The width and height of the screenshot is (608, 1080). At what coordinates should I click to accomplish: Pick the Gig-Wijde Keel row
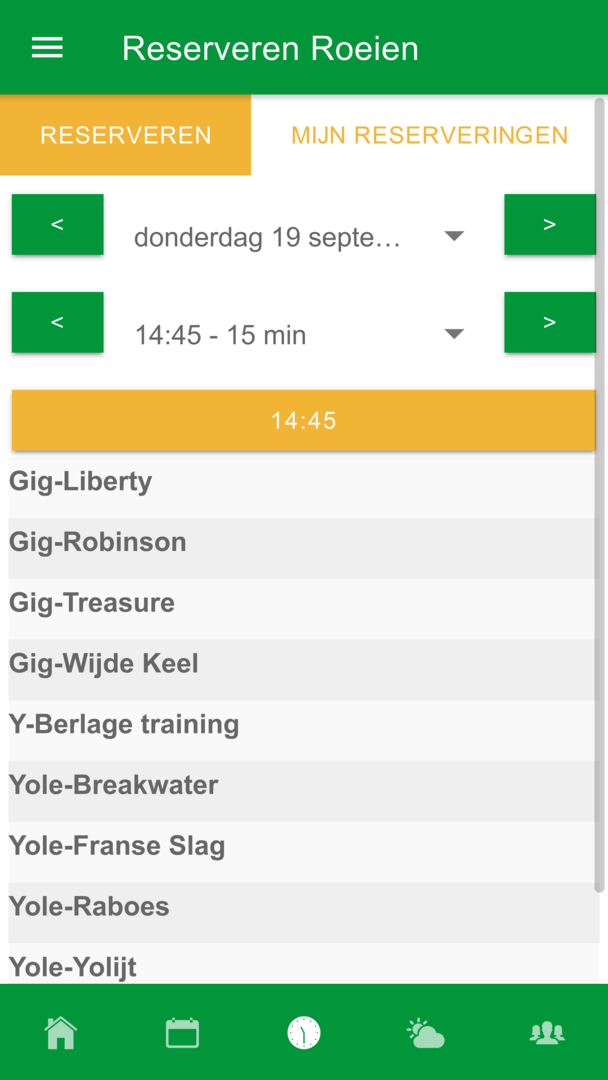pos(300,665)
